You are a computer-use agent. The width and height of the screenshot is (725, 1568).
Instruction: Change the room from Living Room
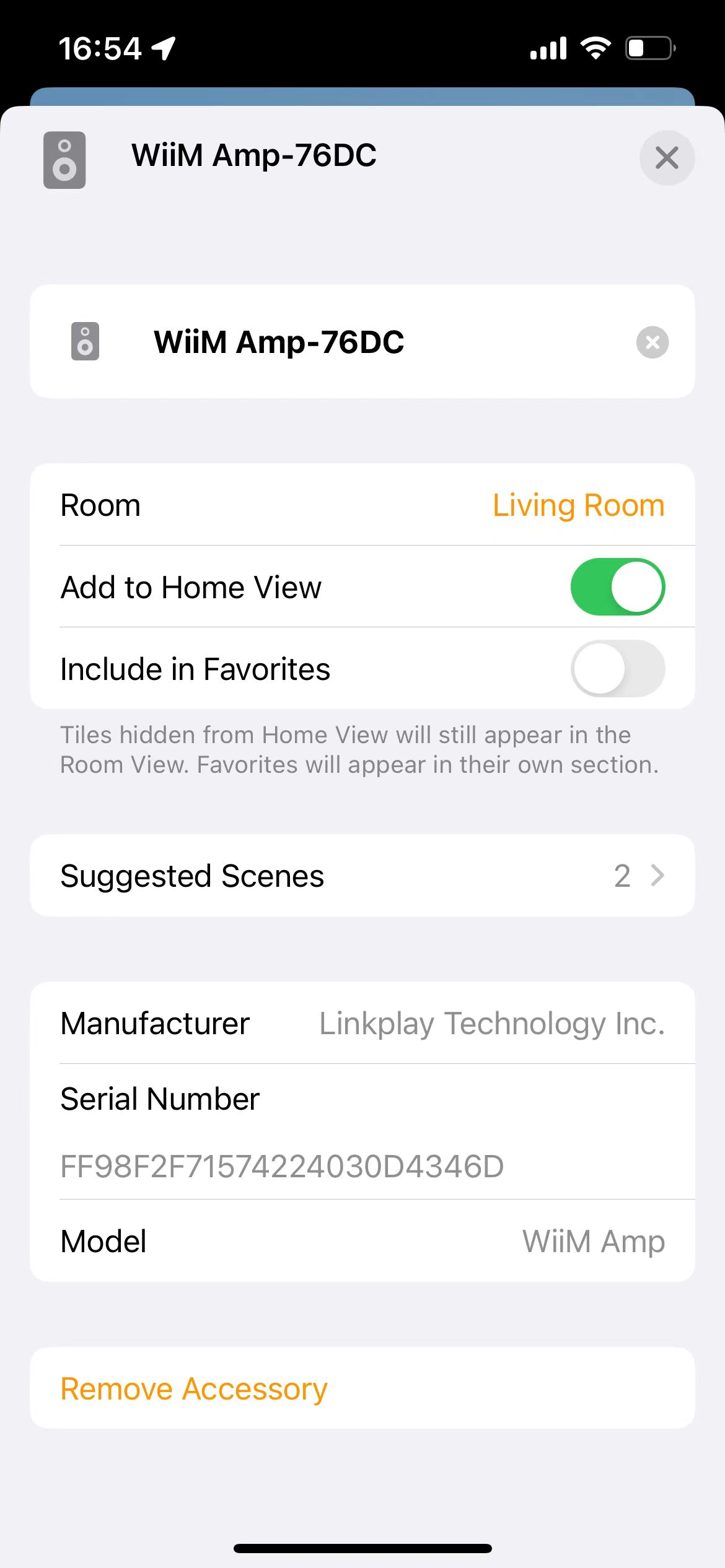[362, 505]
